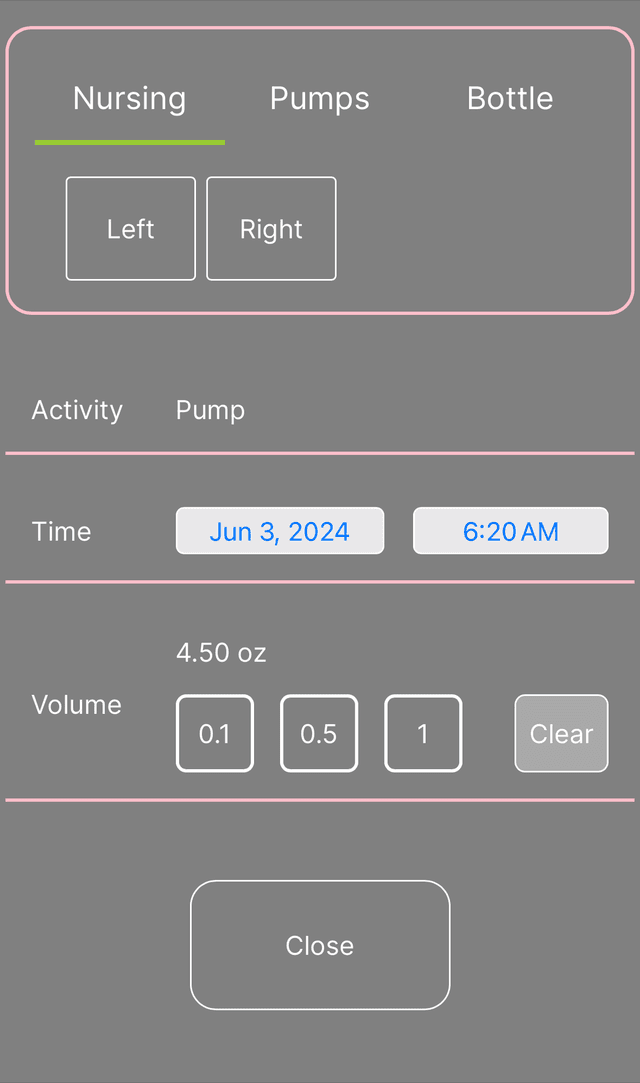
Task: Add 0.1 oz to volume
Action: click(215, 733)
